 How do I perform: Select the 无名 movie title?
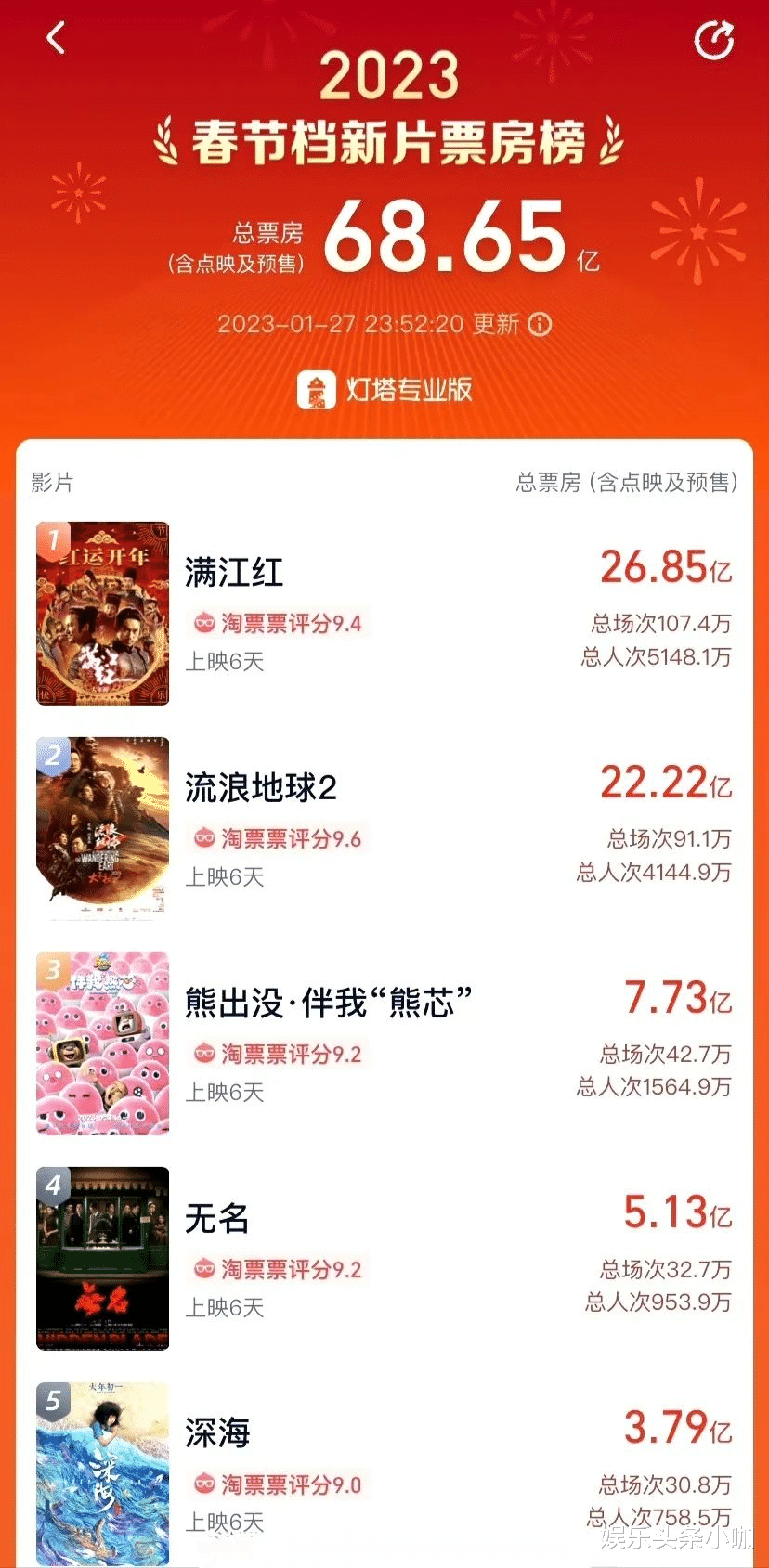coord(216,1218)
